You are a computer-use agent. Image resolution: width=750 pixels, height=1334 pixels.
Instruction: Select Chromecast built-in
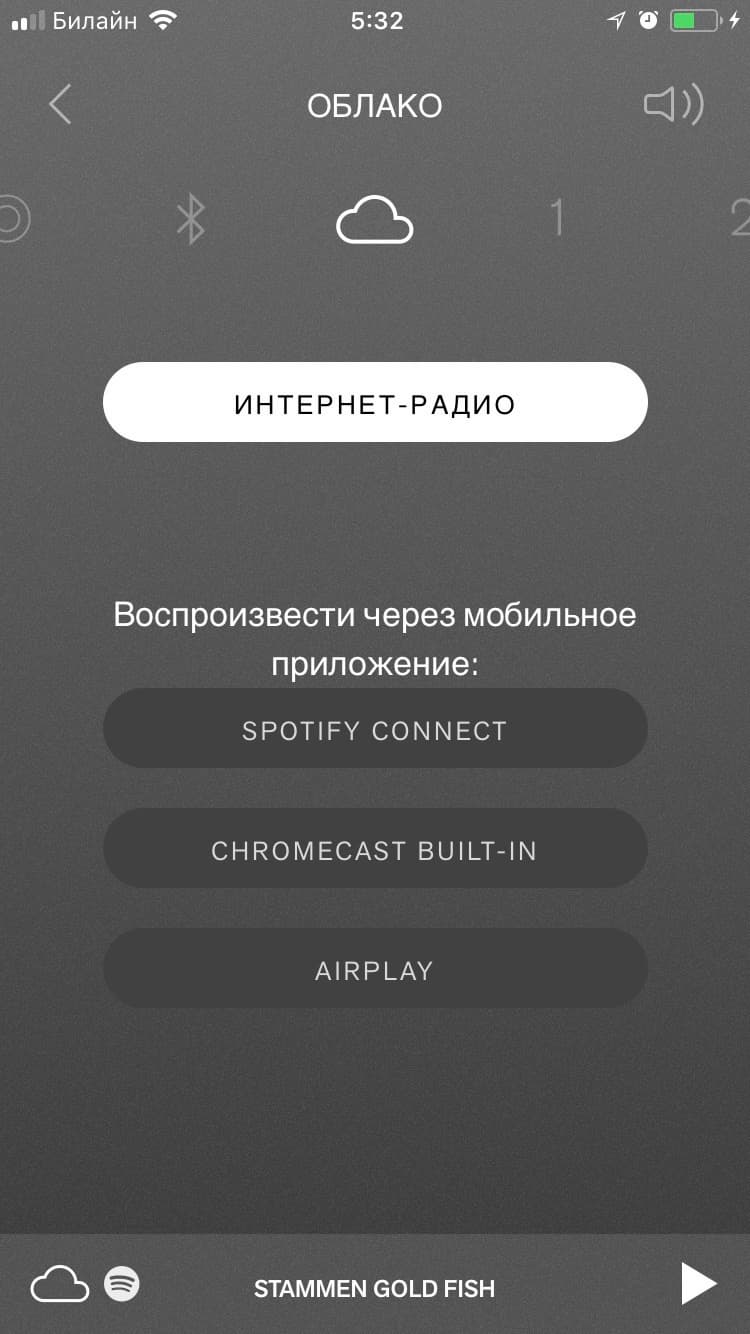(x=375, y=849)
